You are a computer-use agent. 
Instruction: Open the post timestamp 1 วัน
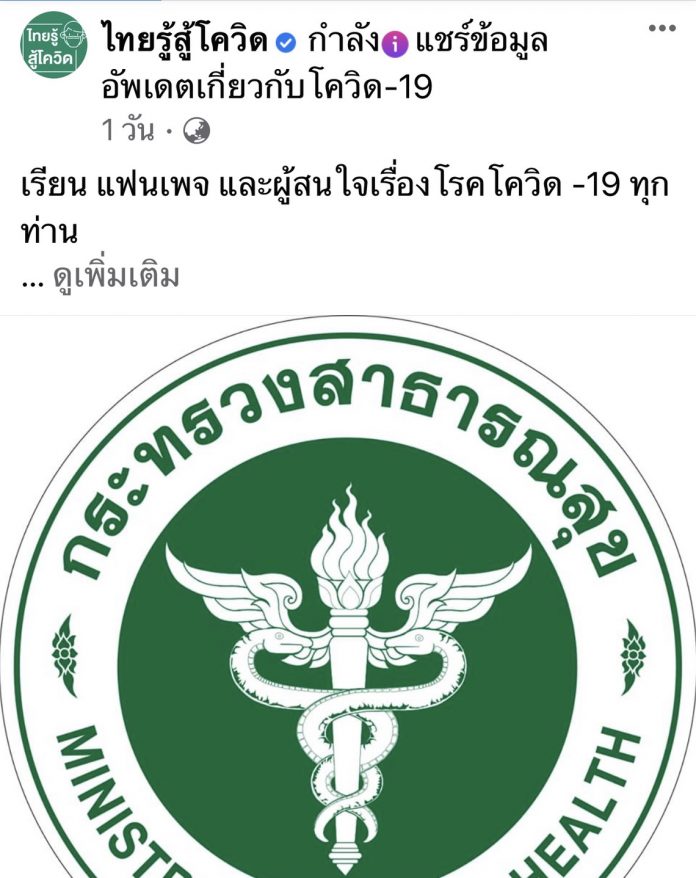click(x=127, y=130)
